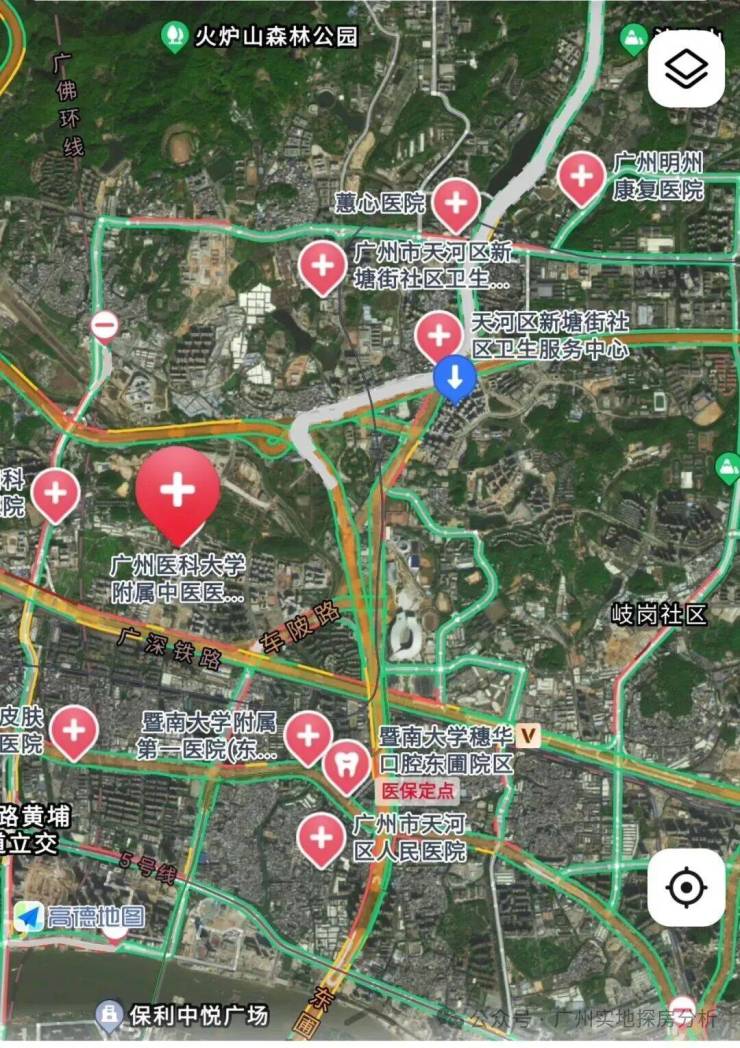Select the 暨南大学附属第一医院 marker
This screenshot has height=1048, width=740.
(308, 736)
